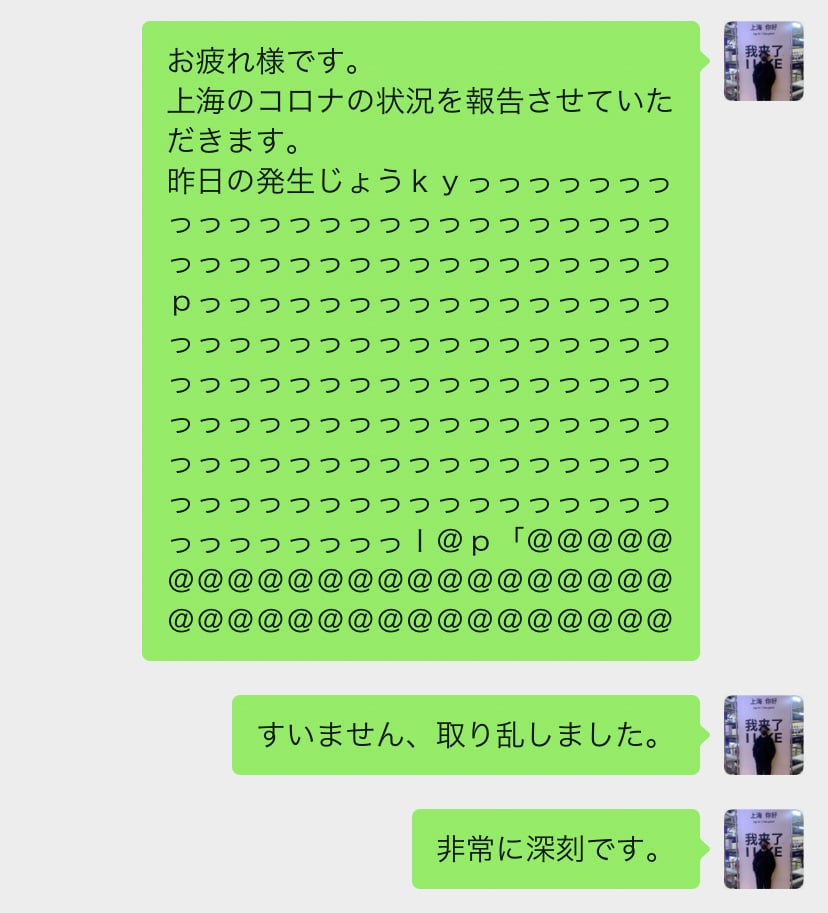This screenshot has height=913, width=828.
Task: Open sender's avatar beside the お疲れ様です message
Action: [763, 61]
